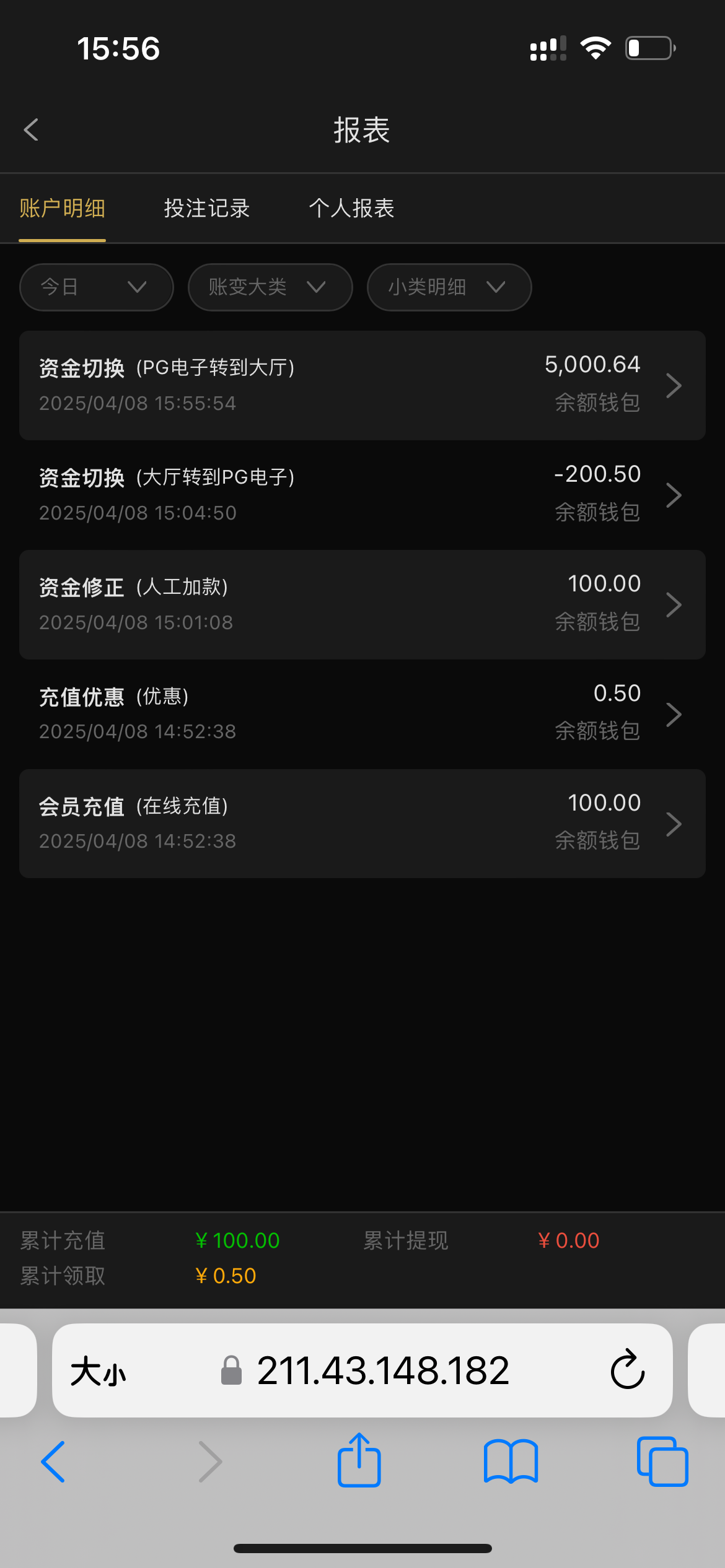Image resolution: width=725 pixels, height=1568 pixels.
Task: Open the 今日 date dropdown
Action: (96, 287)
